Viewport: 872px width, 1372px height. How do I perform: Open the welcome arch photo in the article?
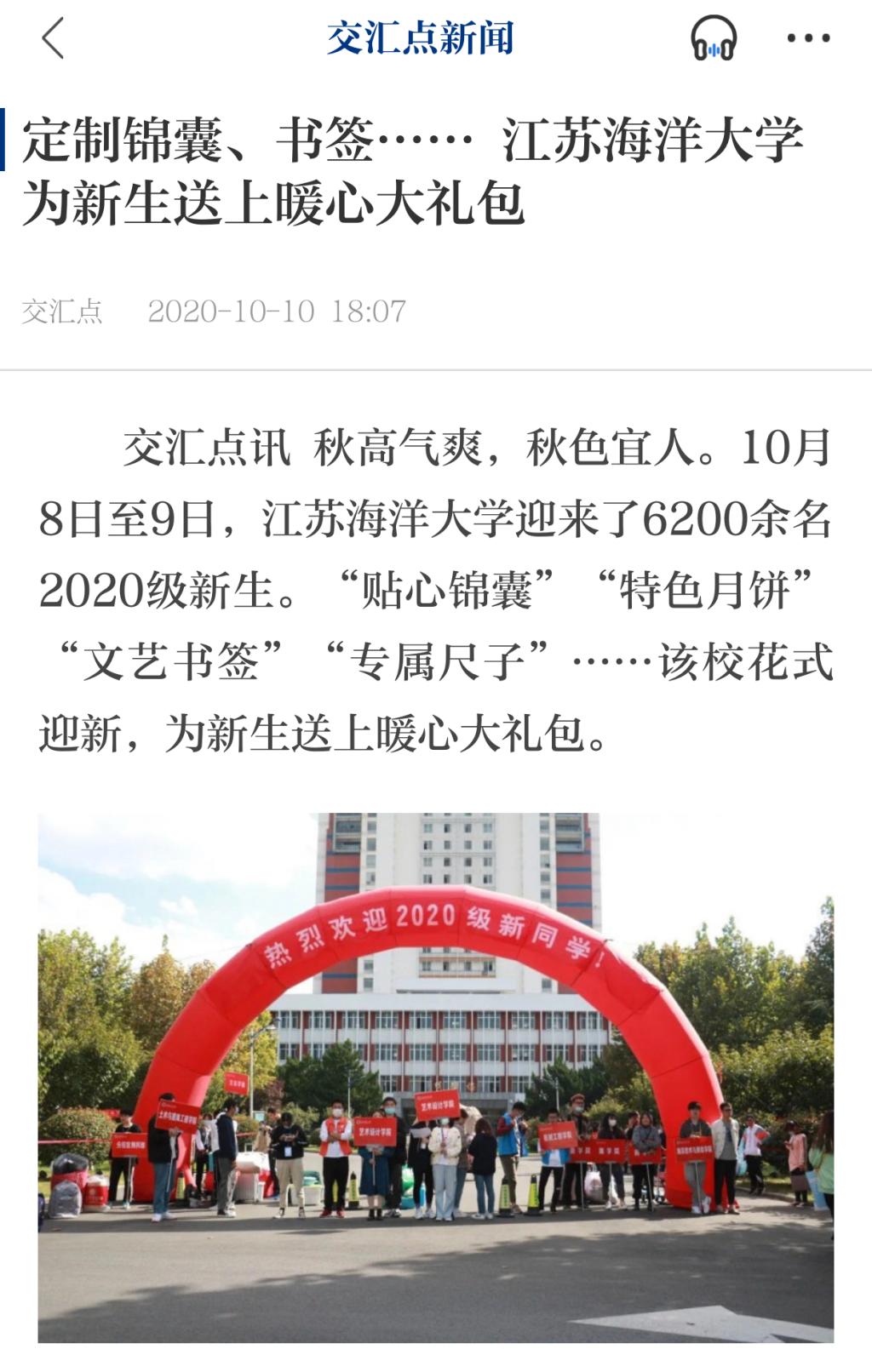coord(435,1077)
